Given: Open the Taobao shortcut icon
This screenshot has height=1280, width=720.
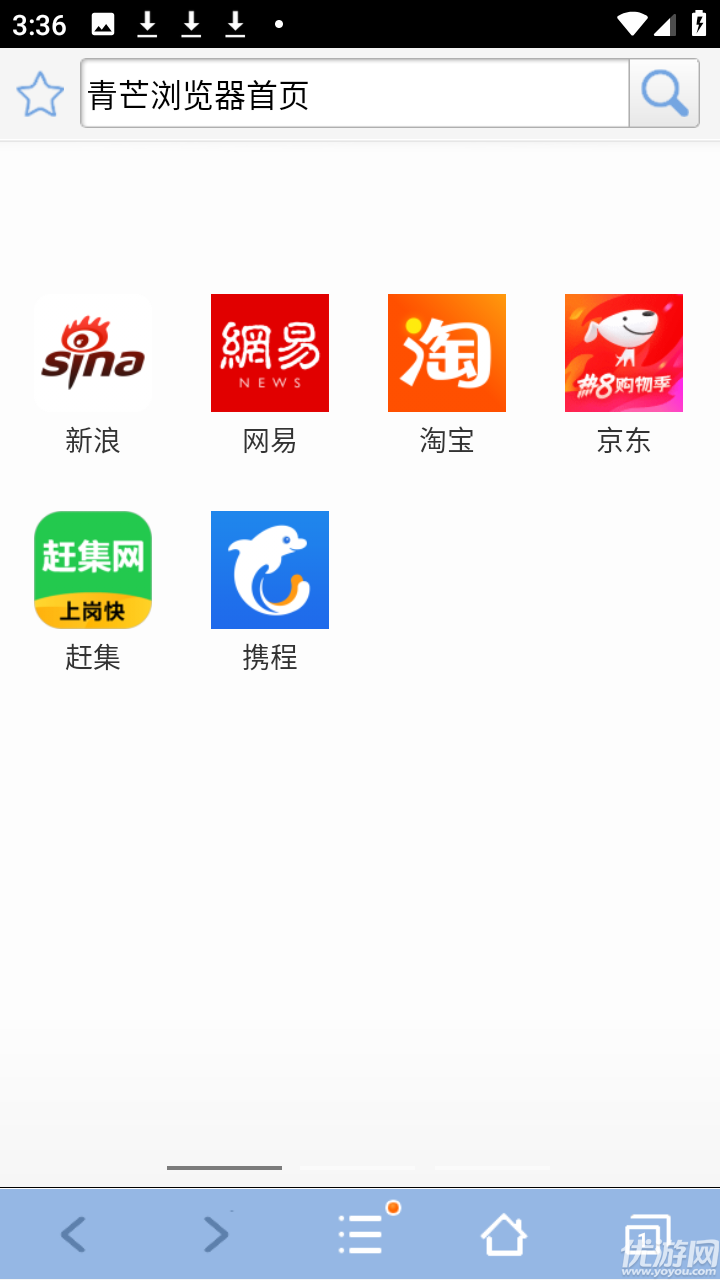Looking at the screenshot, I should (446, 352).
